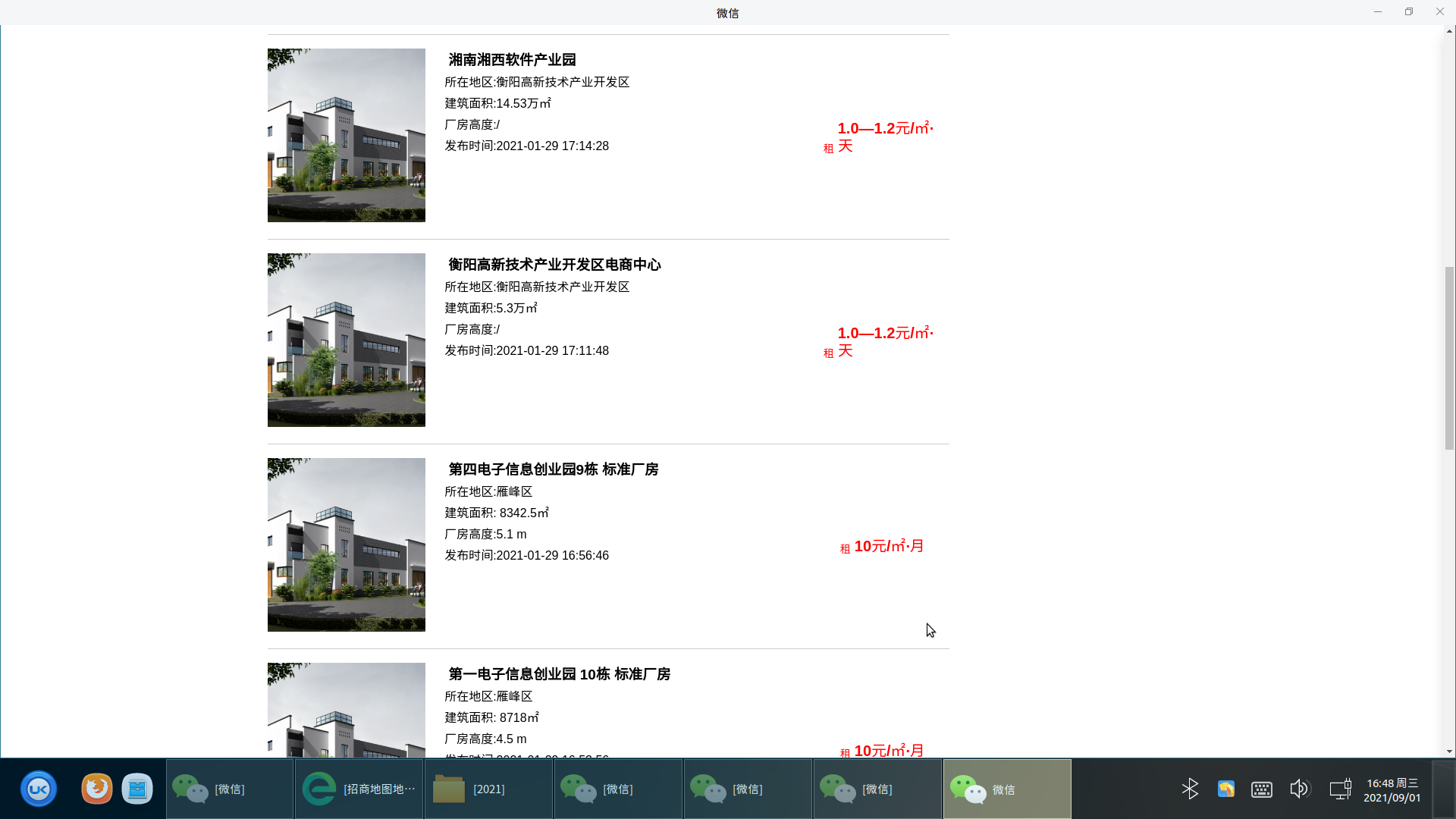Open the 衡阳高新技术产业开发区电商中心 listing
This screenshot has width=1456, height=819.
pos(554,265)
